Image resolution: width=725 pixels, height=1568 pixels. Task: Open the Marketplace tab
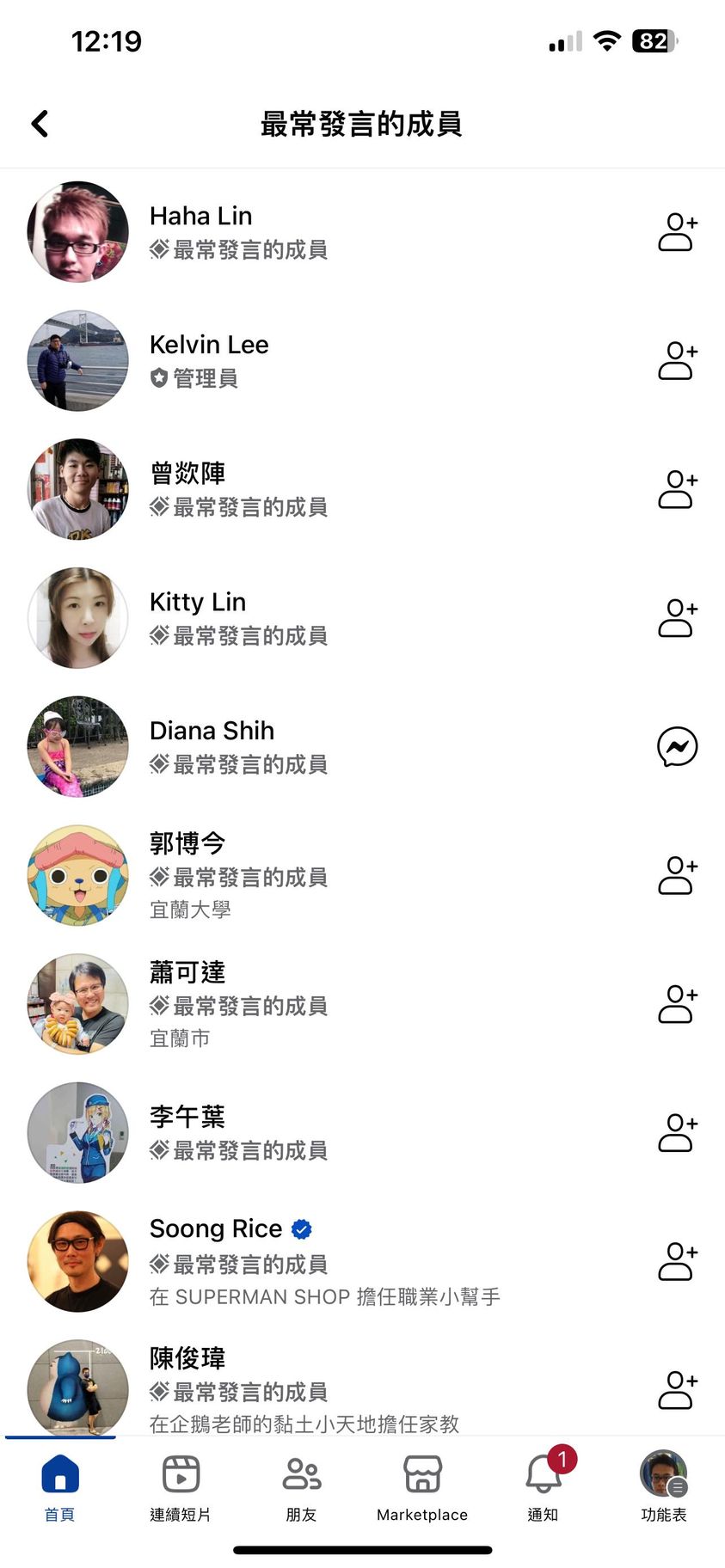click(422, 1487)
